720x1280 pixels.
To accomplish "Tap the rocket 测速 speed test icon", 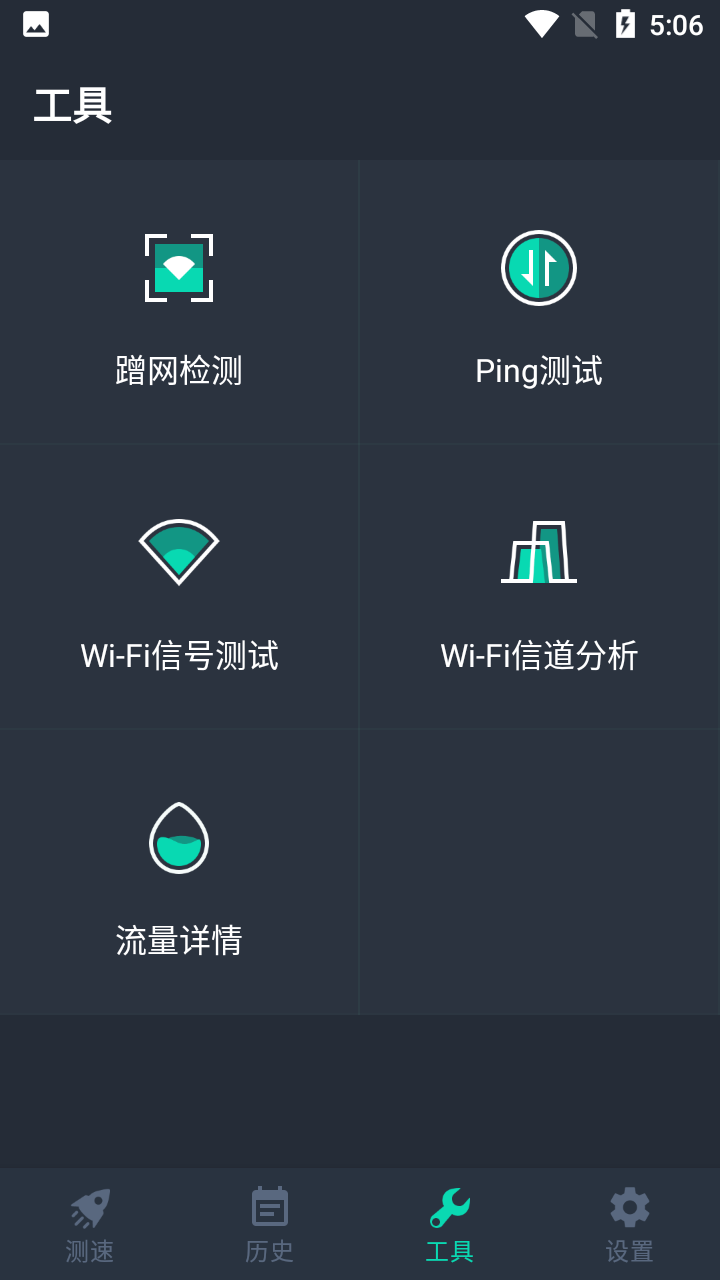I will tap(90, 1207).
